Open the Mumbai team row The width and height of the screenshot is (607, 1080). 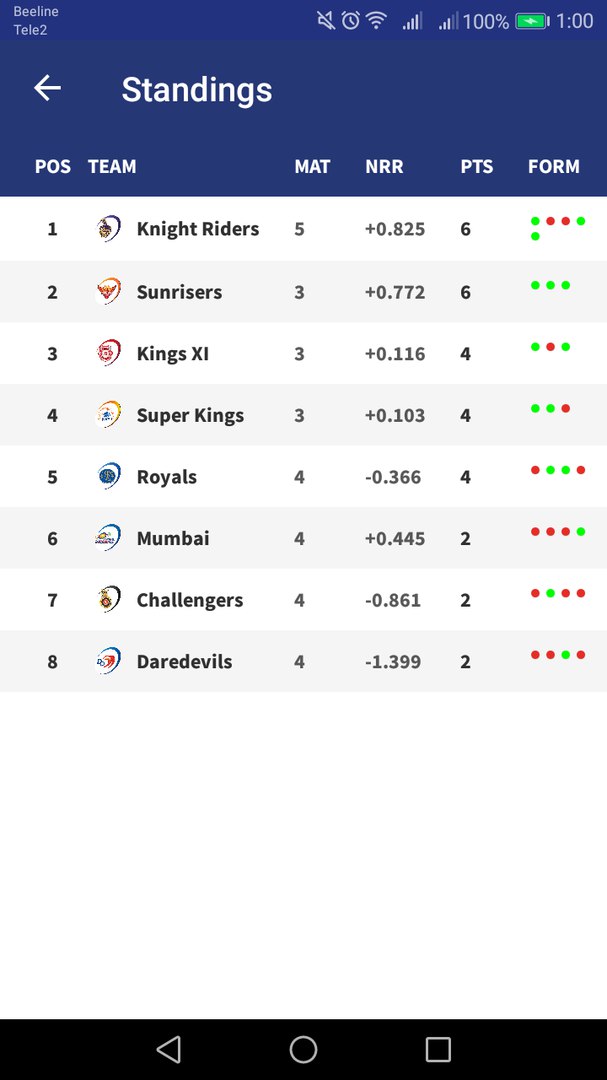tap(303, 538)
